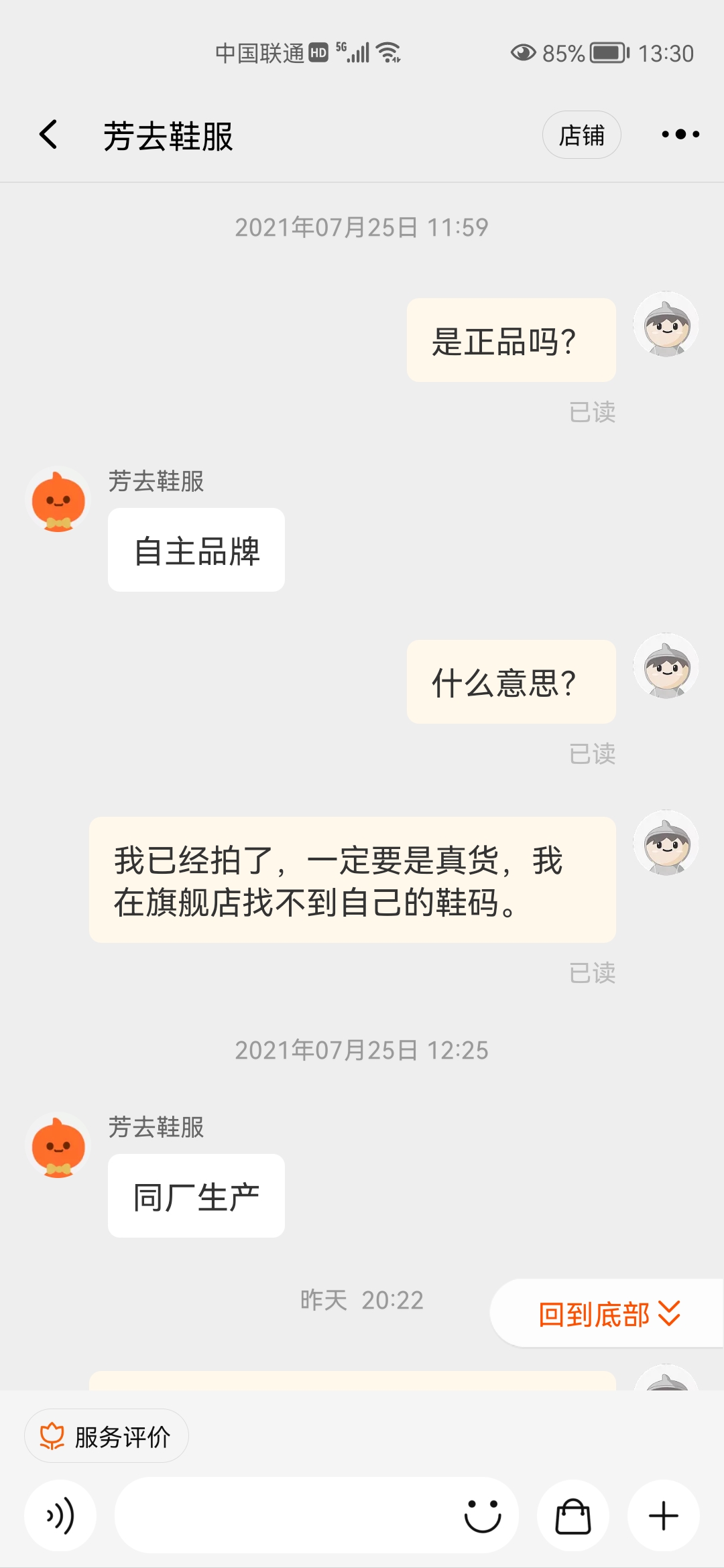Screen dimensions: 724x1568
Task: Select the HD volte indicator
Action: (x=318, y=50)
